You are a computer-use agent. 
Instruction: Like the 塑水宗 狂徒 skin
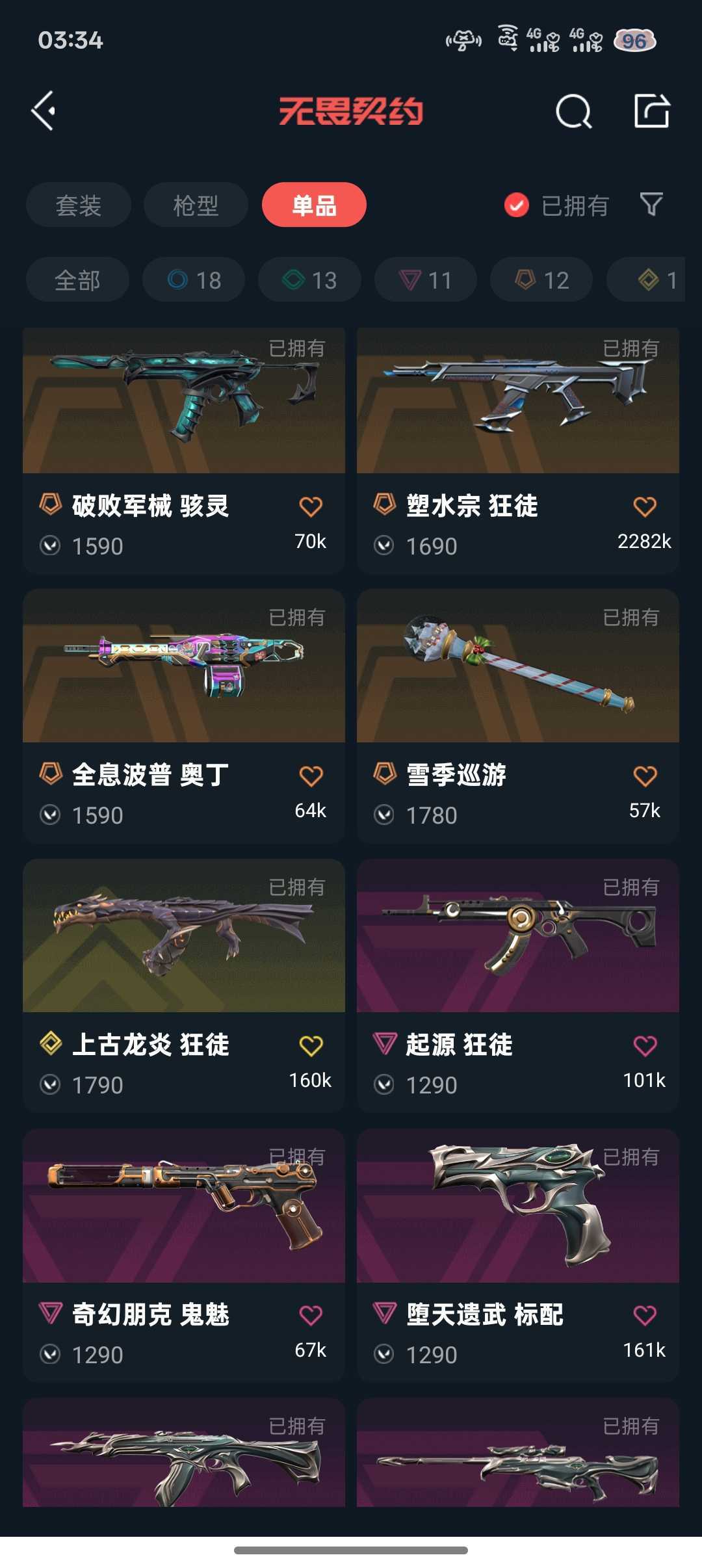point(645,507)
